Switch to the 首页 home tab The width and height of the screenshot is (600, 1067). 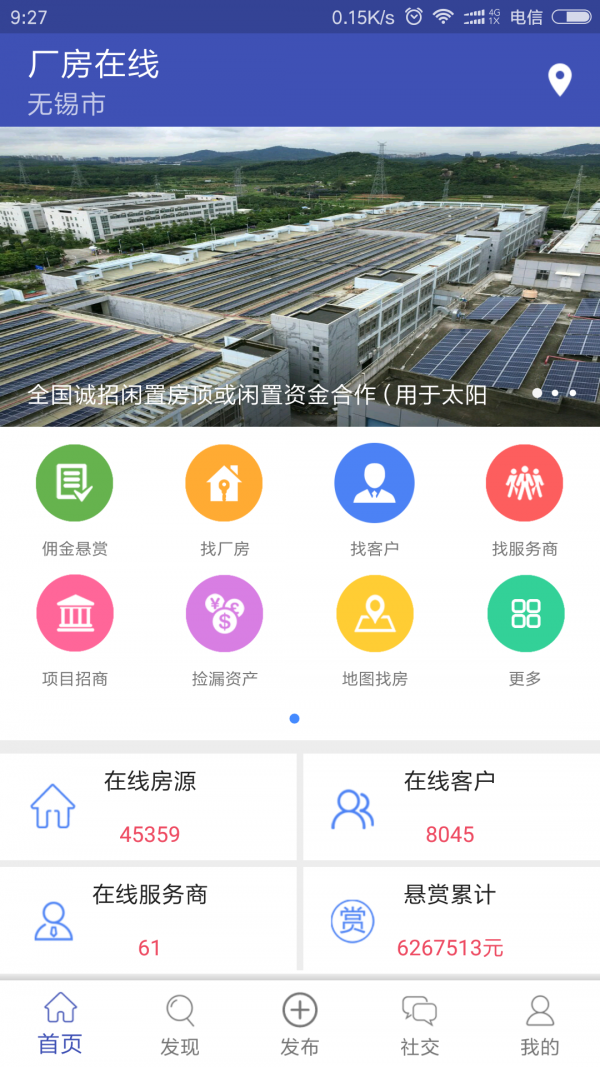[60, 1024]
